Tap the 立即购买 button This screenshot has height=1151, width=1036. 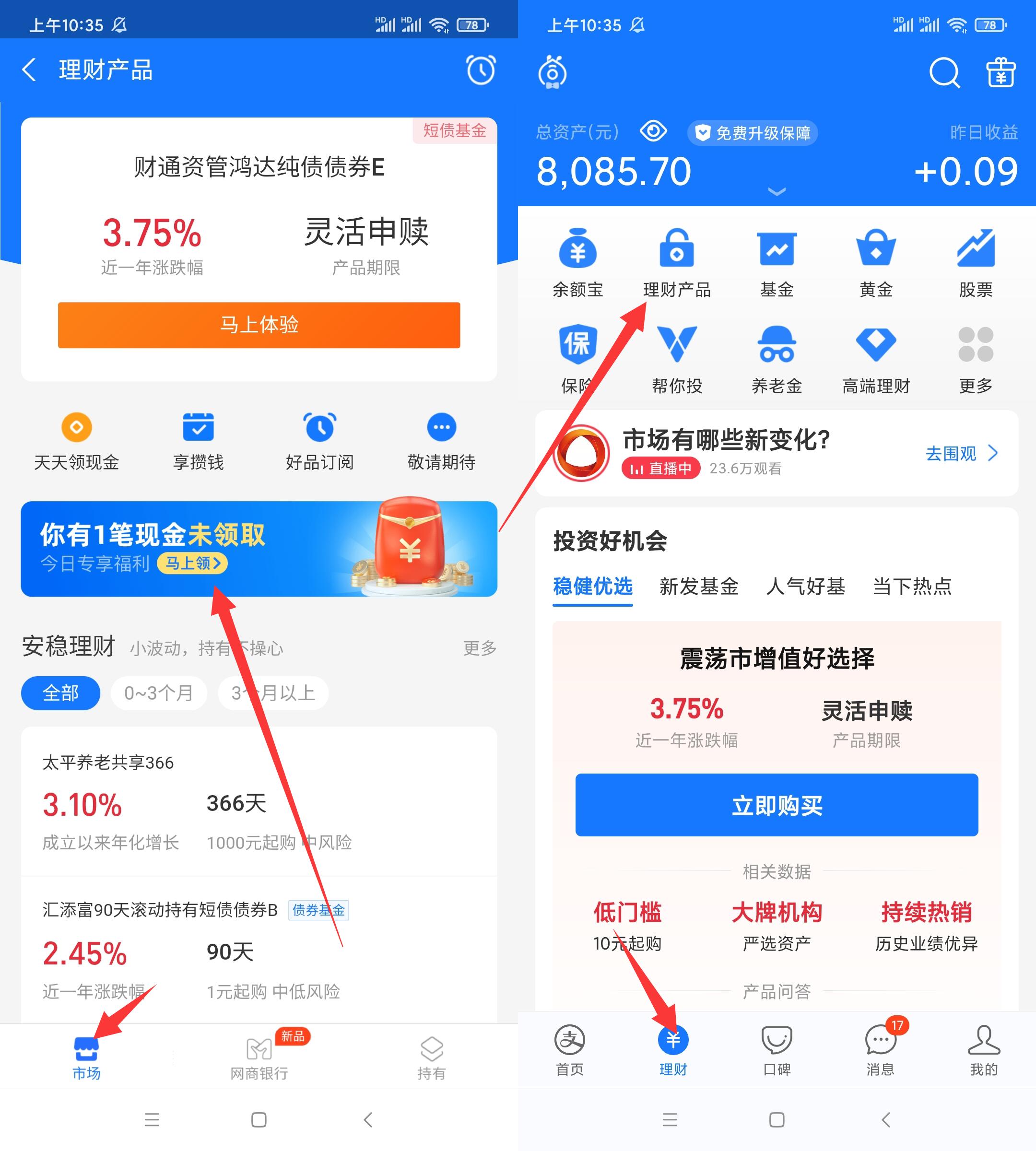point(777,805)
